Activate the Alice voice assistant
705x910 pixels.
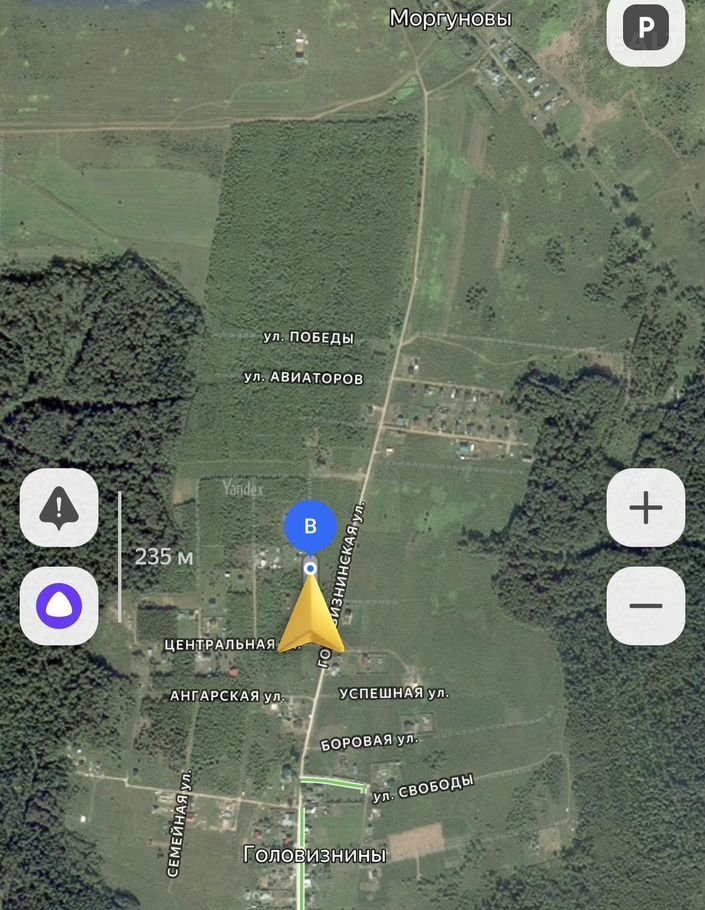tap(59, 605)
